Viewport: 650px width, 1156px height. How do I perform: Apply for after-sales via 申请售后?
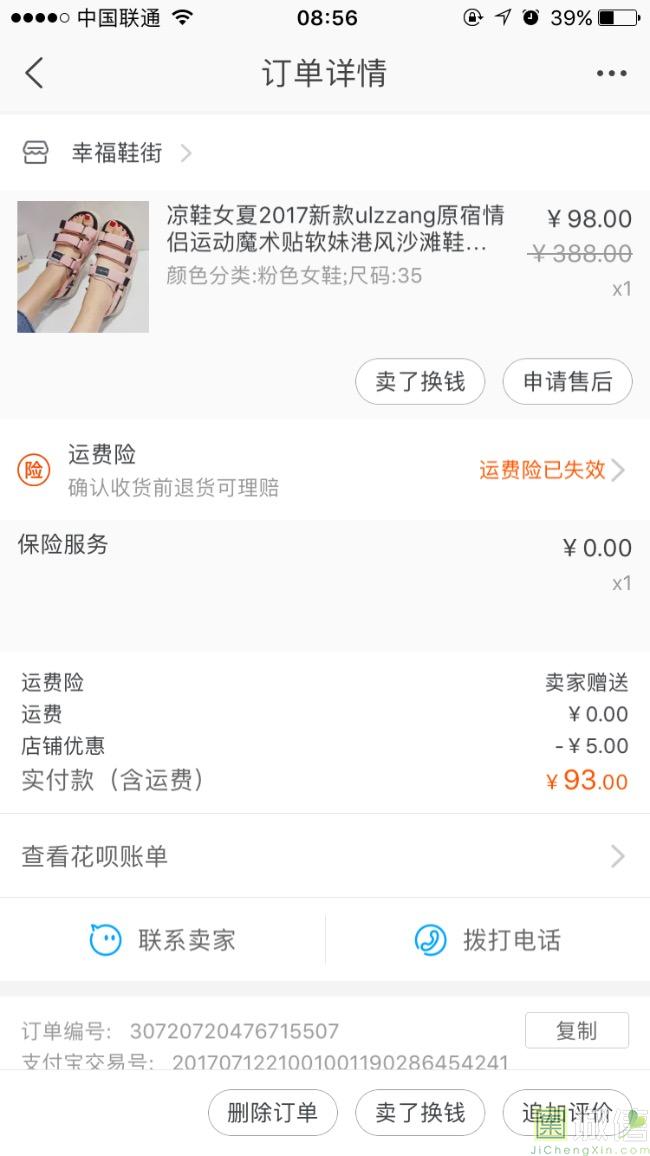pos(567,381)
